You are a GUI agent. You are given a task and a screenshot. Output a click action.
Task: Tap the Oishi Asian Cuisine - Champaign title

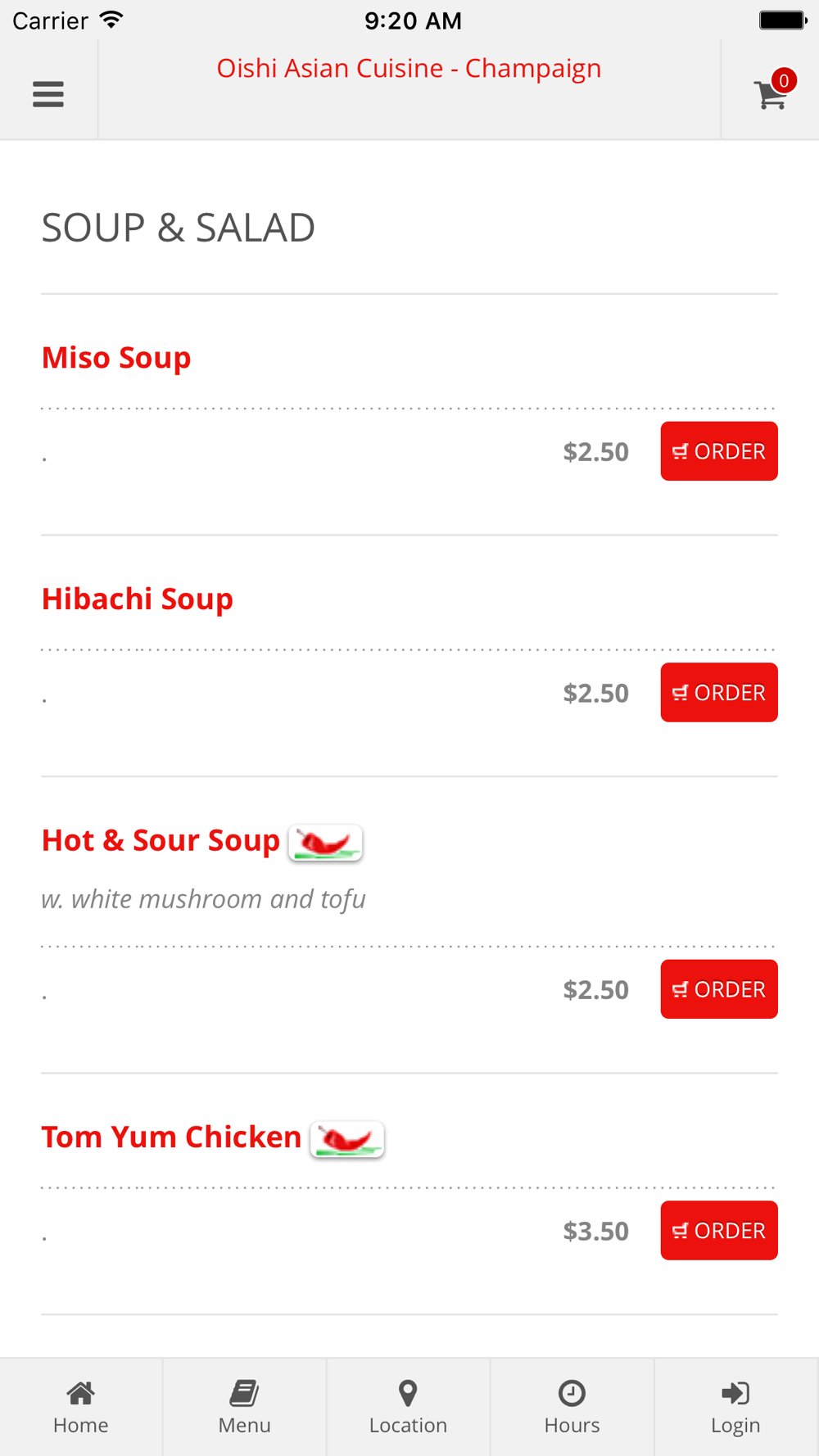coord(409,69)
